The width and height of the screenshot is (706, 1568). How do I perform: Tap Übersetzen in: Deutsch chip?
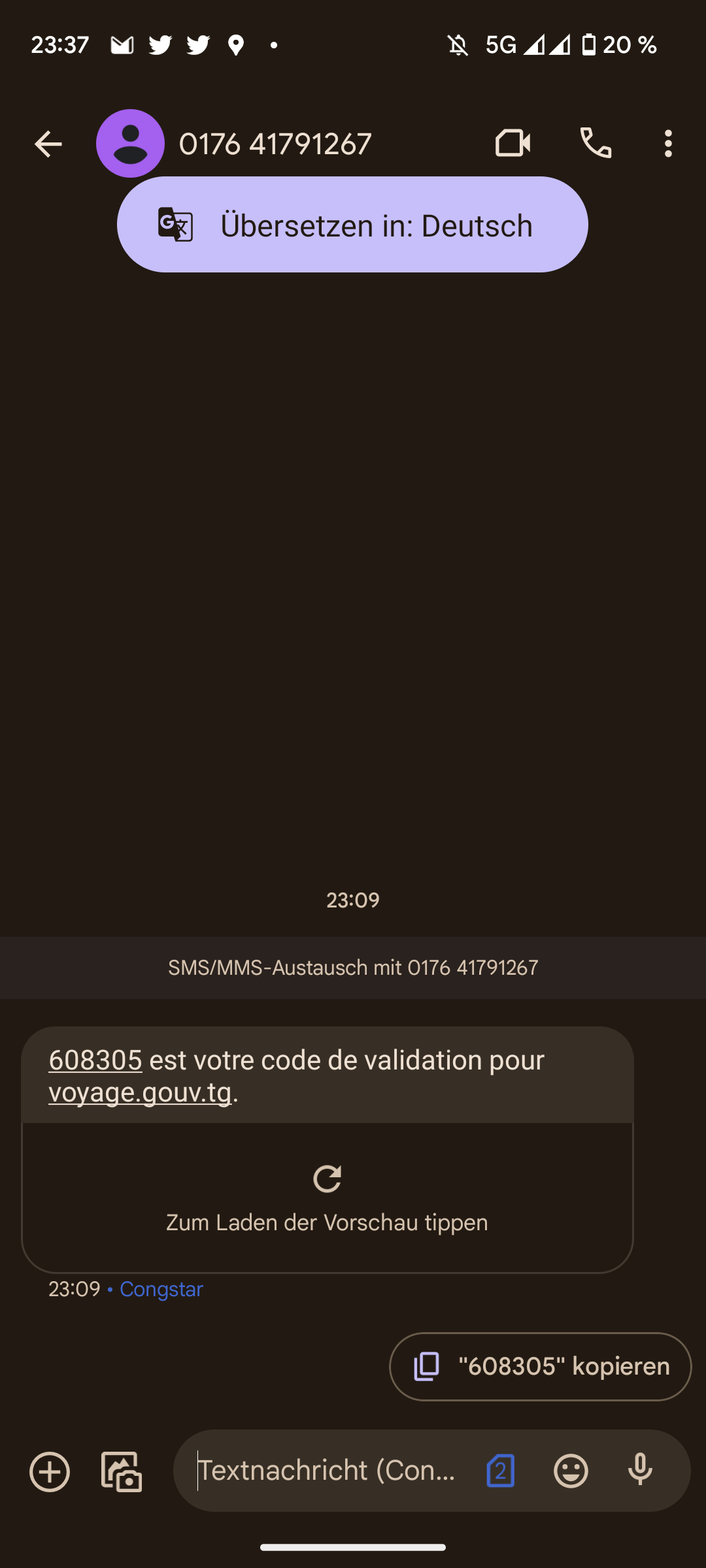tap(352, 225)
